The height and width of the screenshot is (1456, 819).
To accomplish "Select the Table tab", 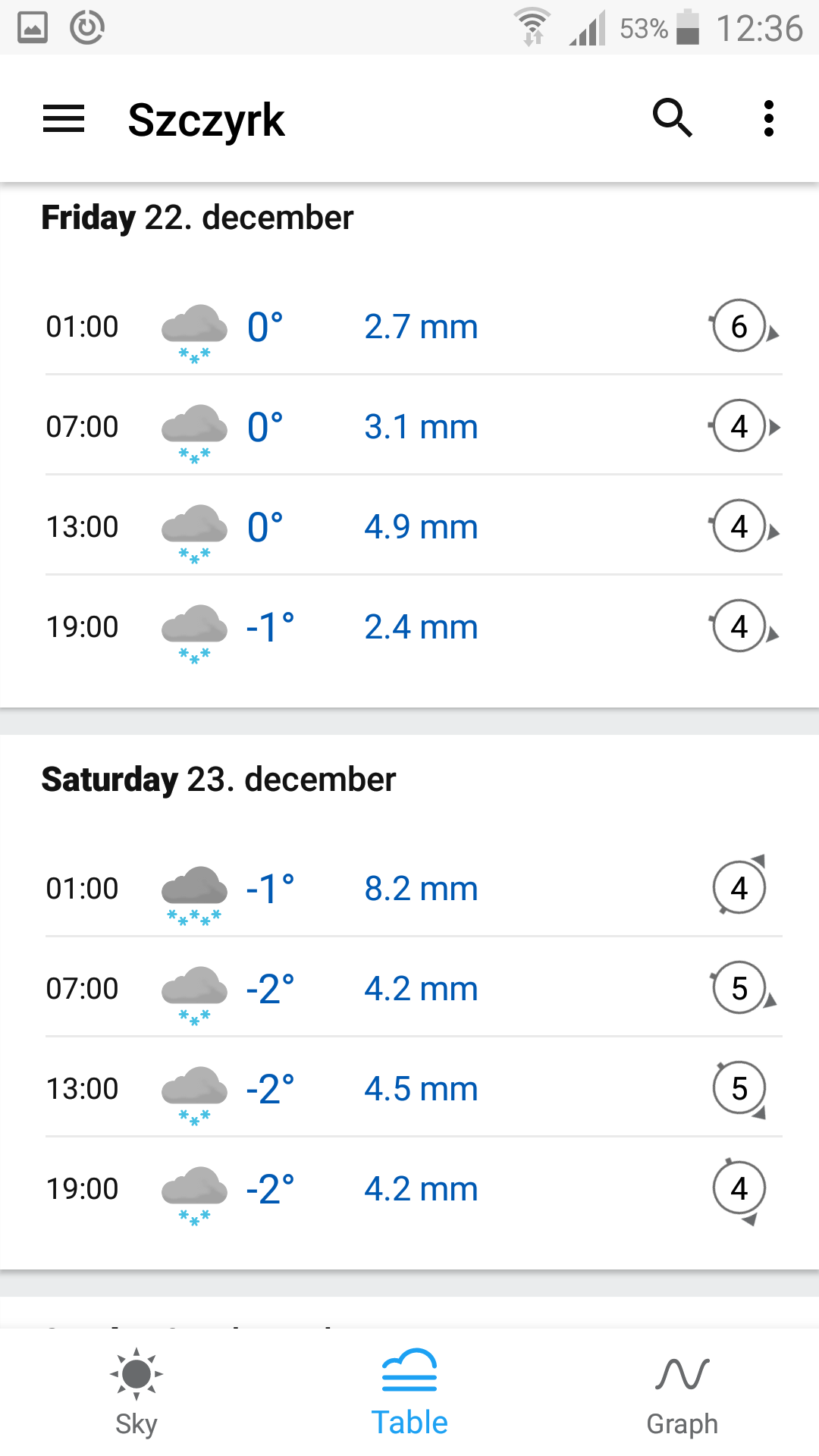I will tap(409, 1392).
